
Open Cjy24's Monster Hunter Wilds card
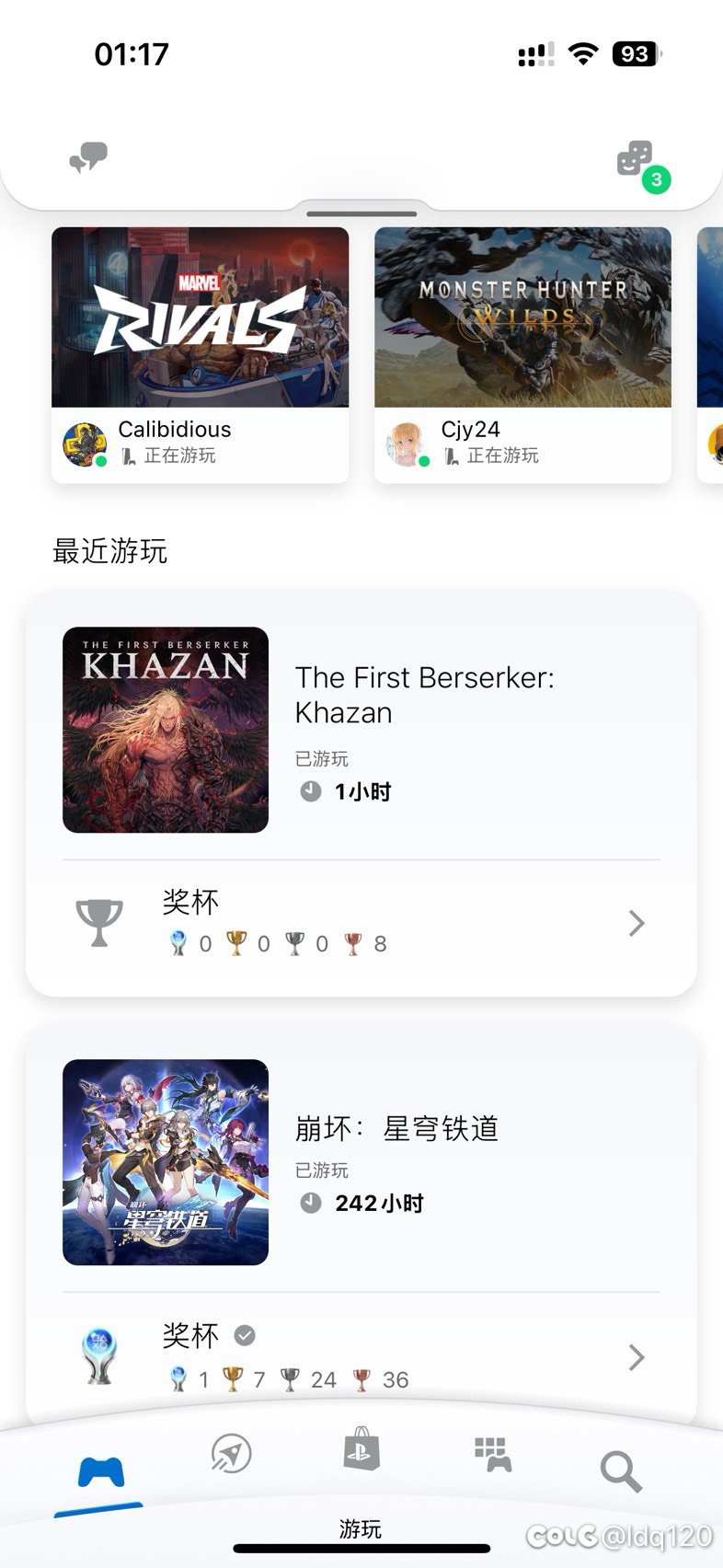point(522,354)
